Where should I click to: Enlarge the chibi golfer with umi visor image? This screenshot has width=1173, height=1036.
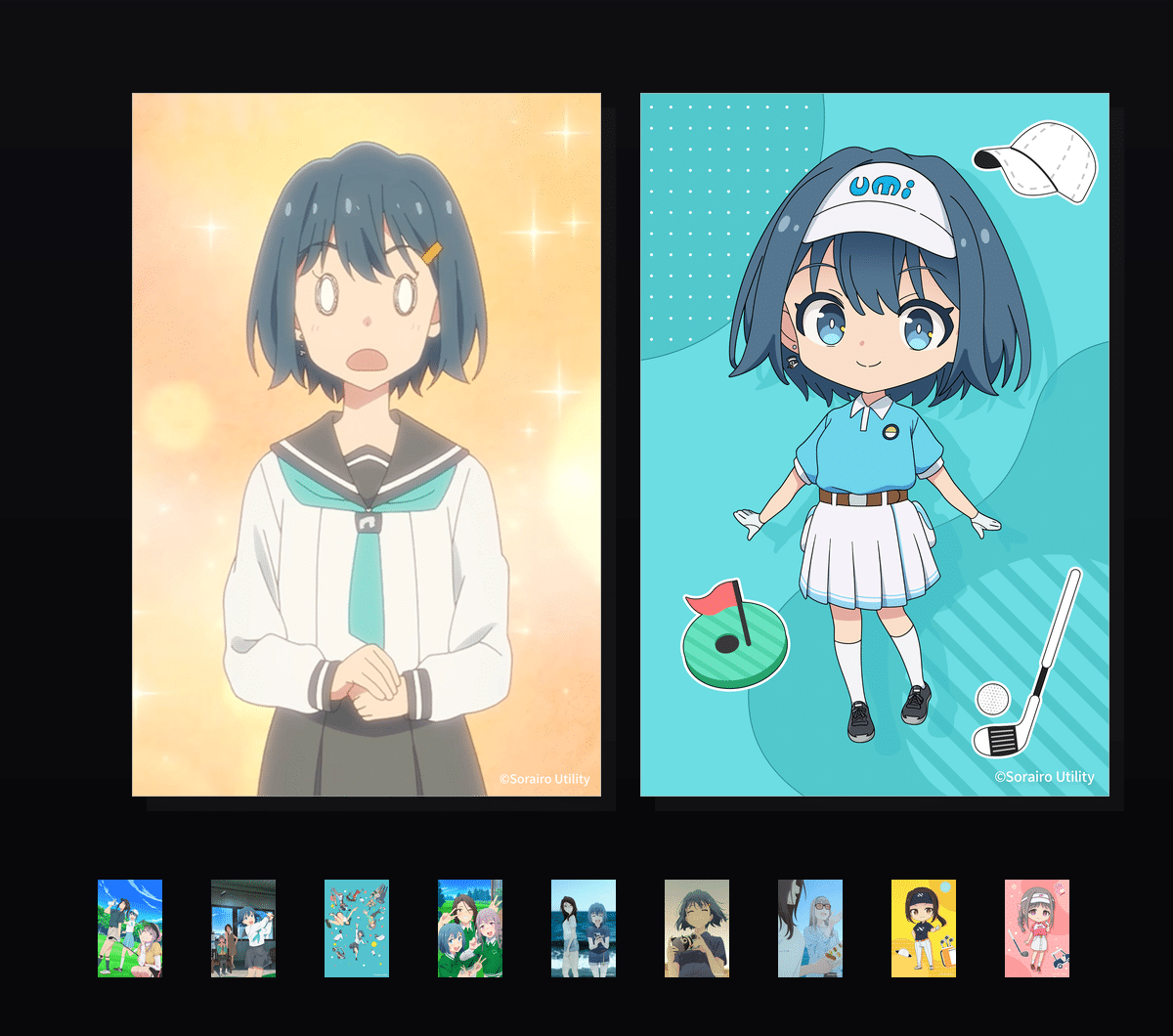pyautogui.click(x=875, y=445)
